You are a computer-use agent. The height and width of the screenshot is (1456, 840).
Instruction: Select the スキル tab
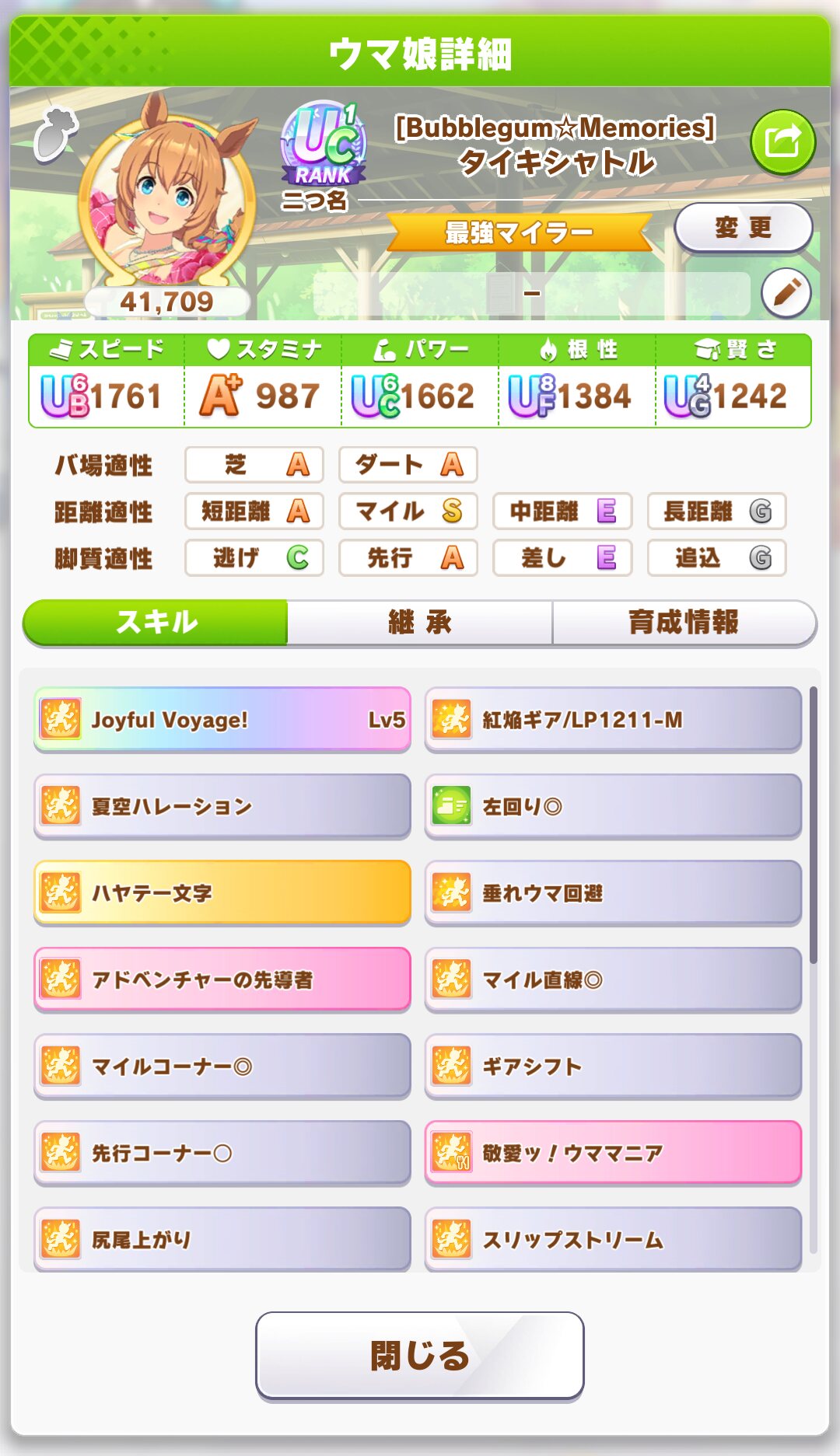pyautogui.click(x=156, y=623)
